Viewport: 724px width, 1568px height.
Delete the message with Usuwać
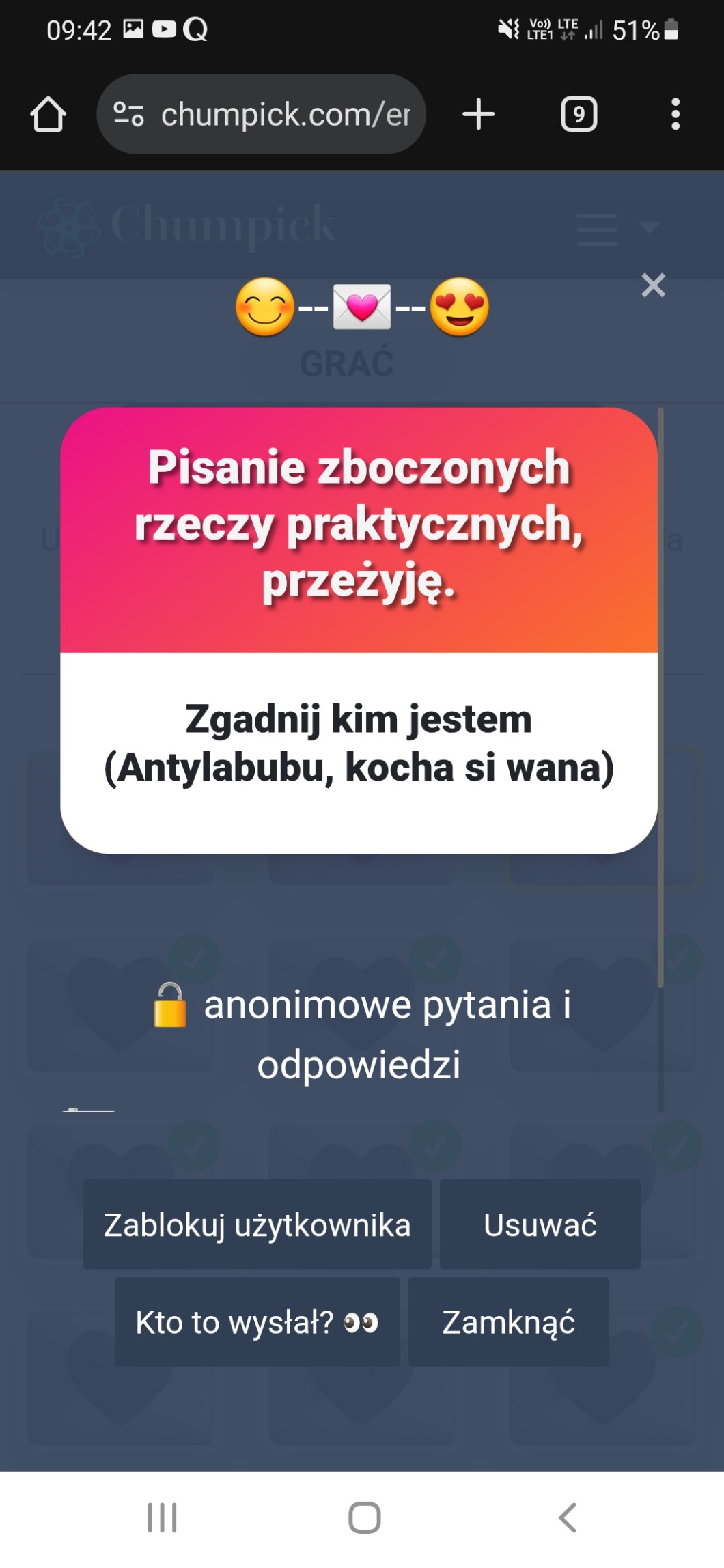(x=540, y=1224)
